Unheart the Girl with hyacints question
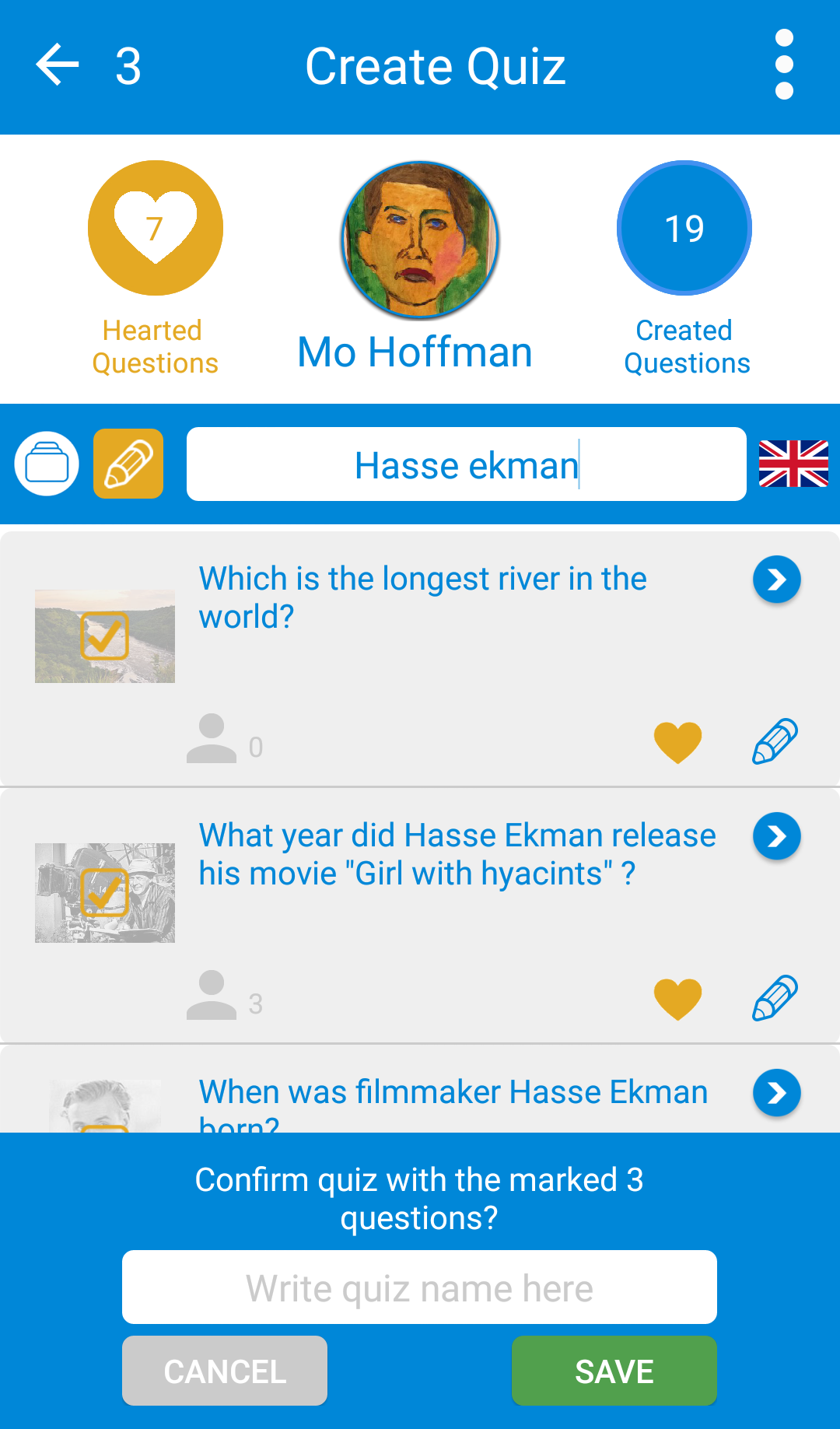The height and width of the screenshot is (1429, 840). (677, 998)
